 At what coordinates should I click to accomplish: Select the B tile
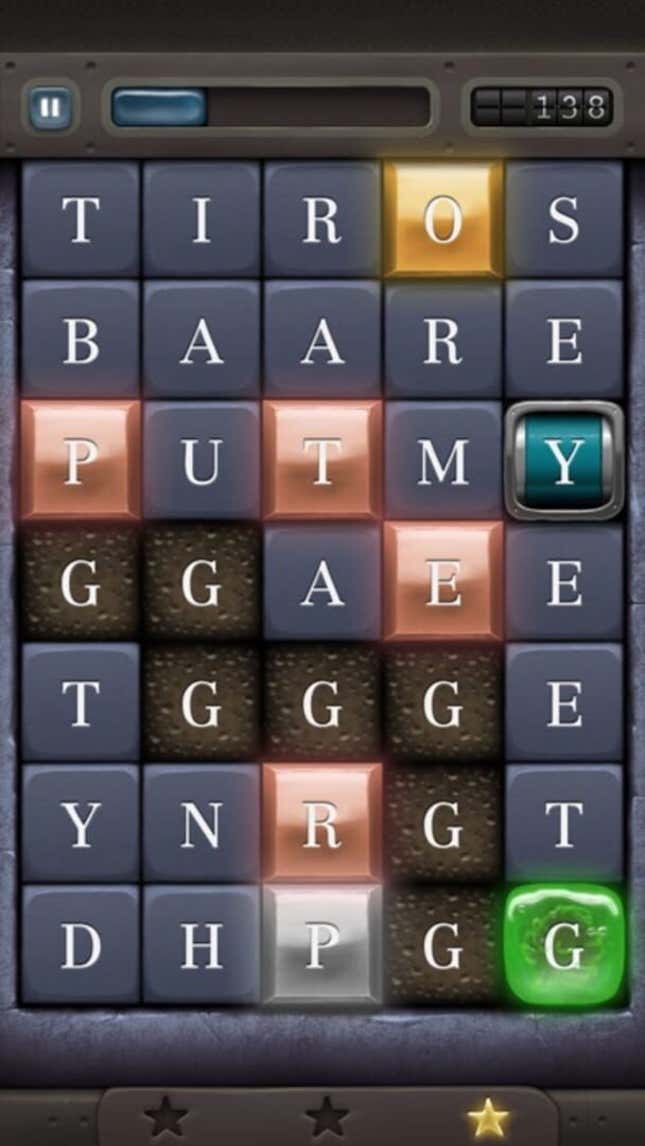coord(80,341)
